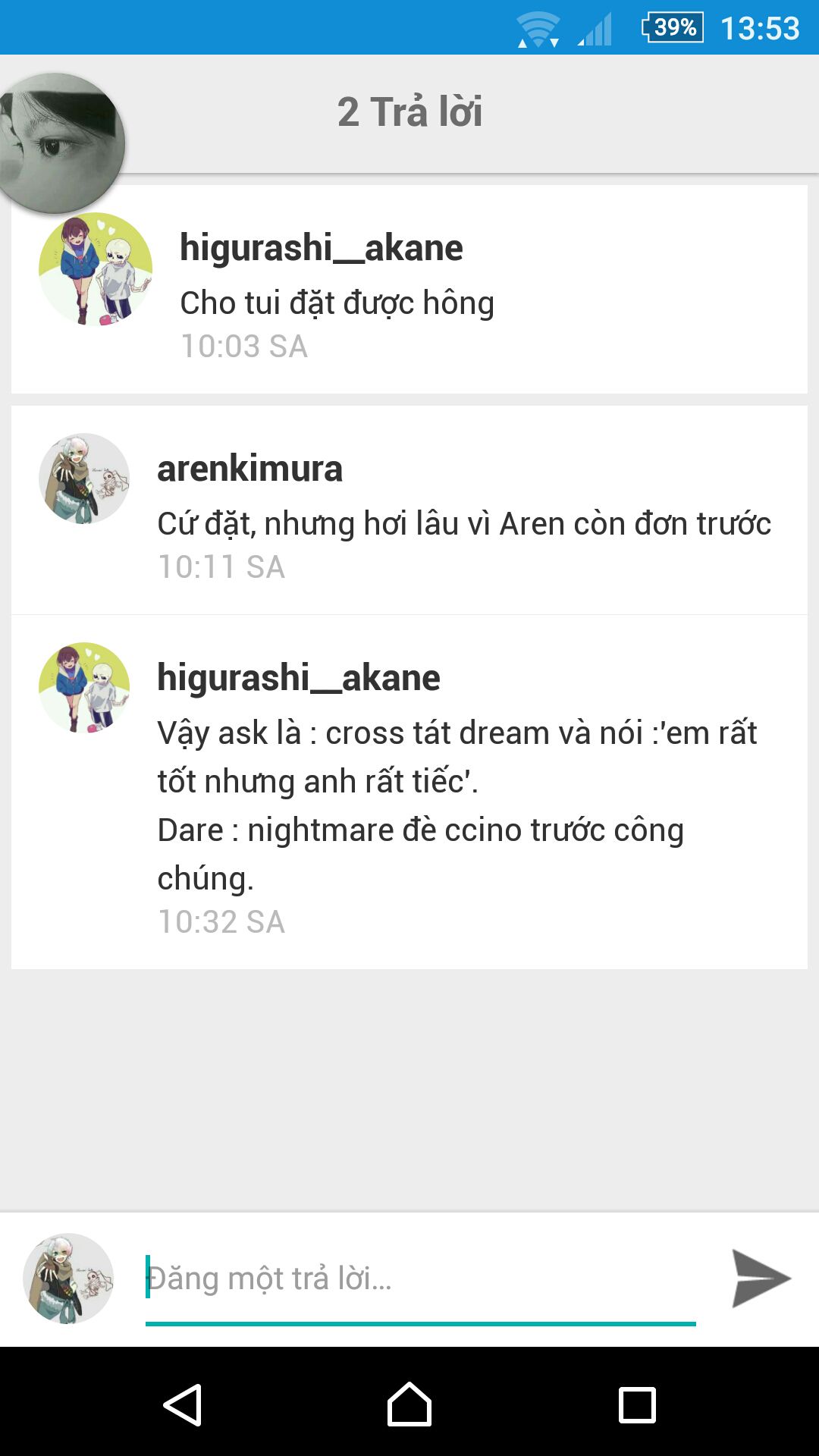
Task: Tap the reply text field 'Đăng một trả lời…'
Action: (419, 1279)
